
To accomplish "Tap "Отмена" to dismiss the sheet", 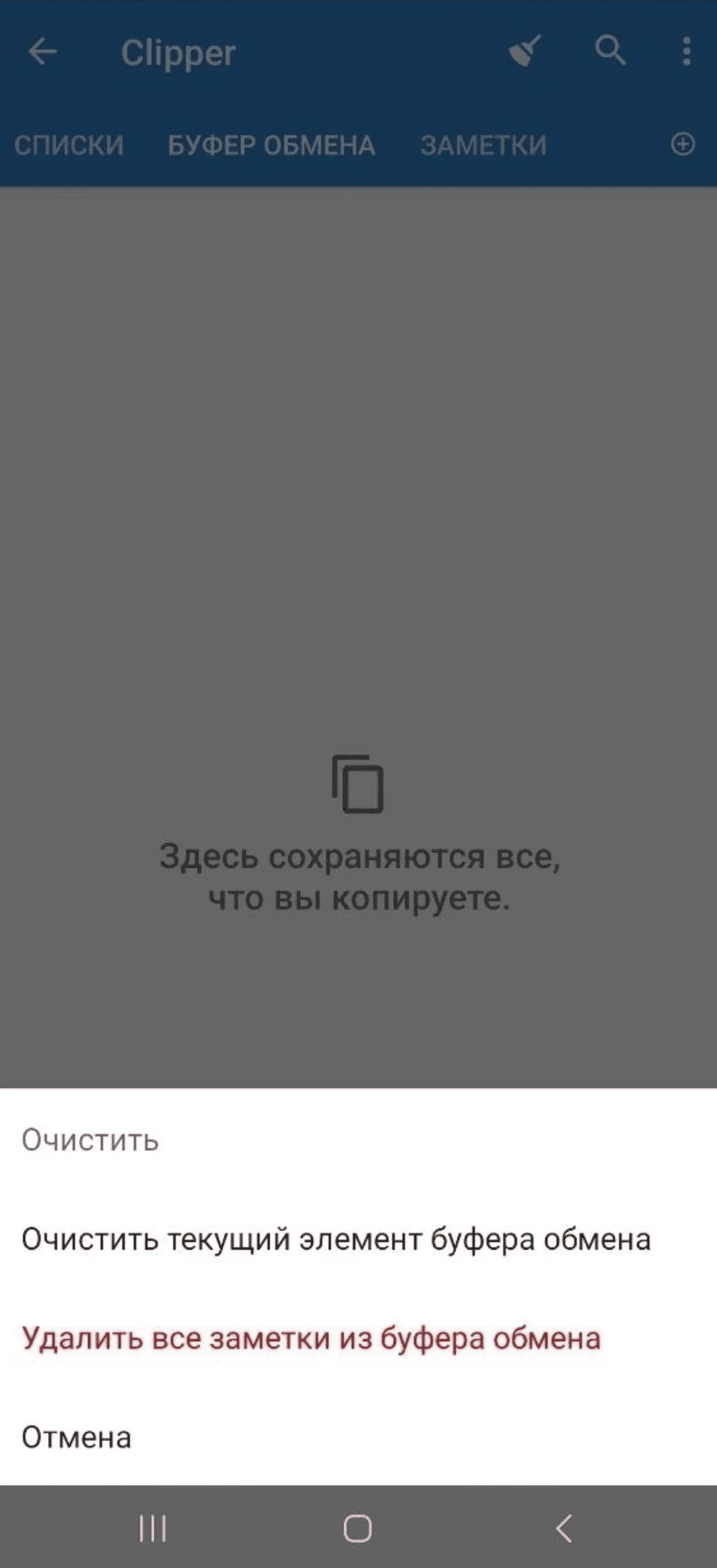I will (x=77, y=1437).
